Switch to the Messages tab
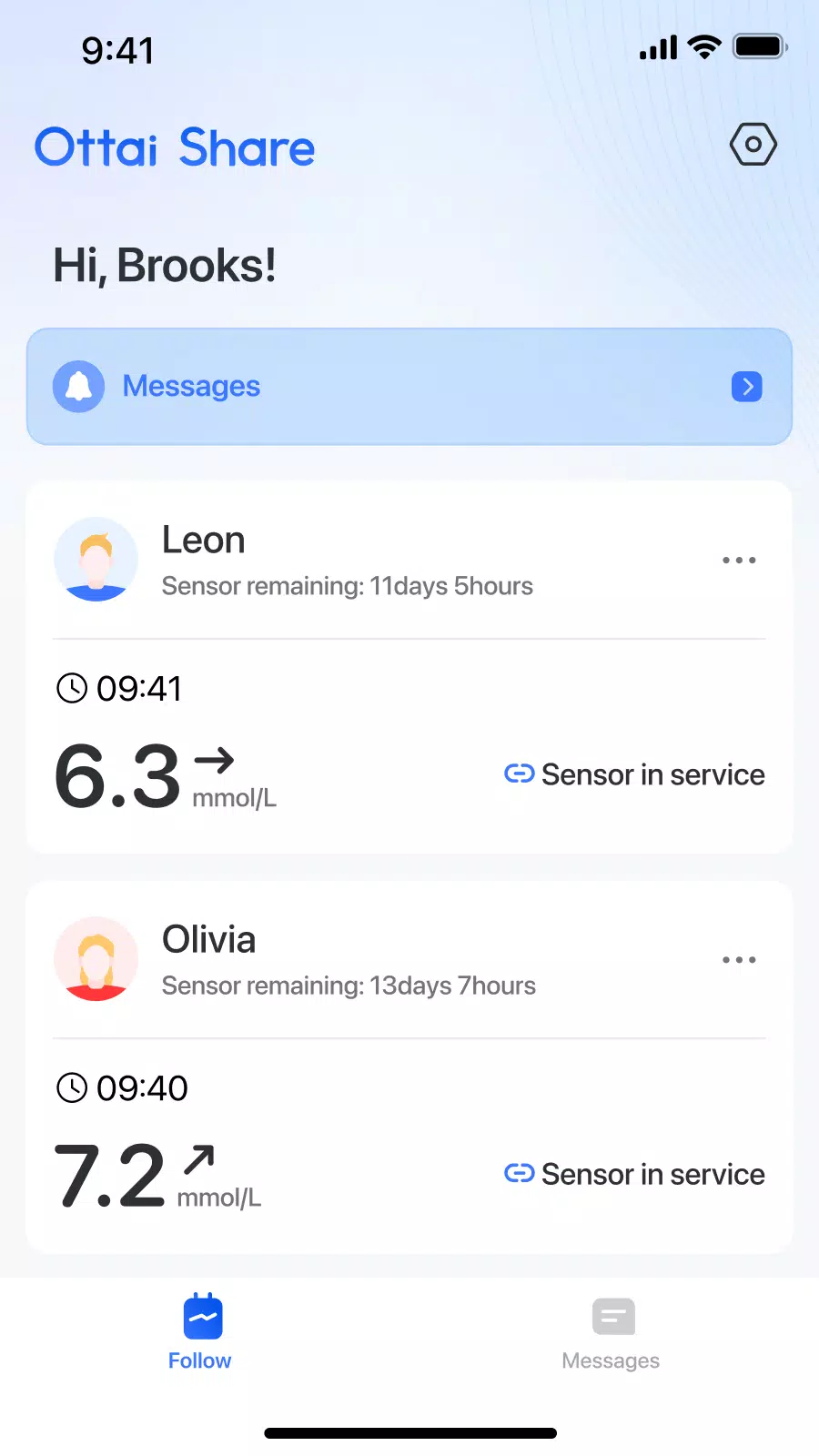Viewport: 819px width, 1456px height. [611, 1333]
